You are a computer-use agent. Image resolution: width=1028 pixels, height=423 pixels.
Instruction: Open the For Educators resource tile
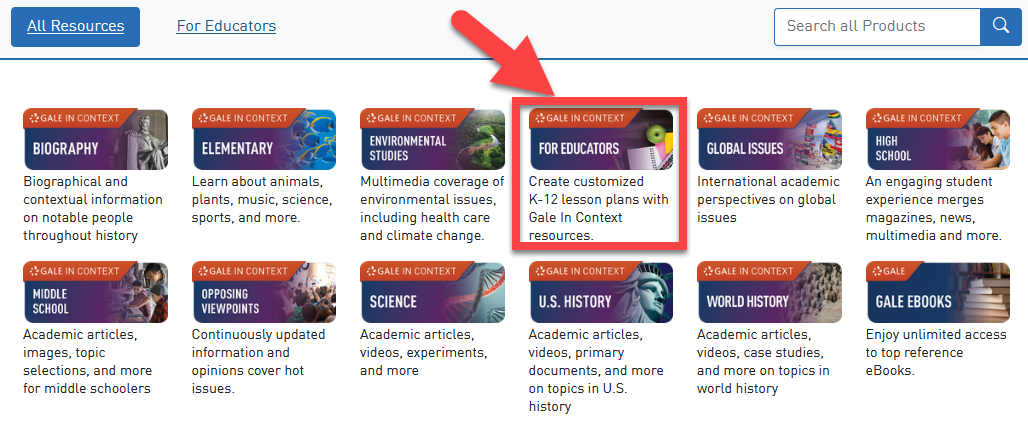click(x=601, y=140)
